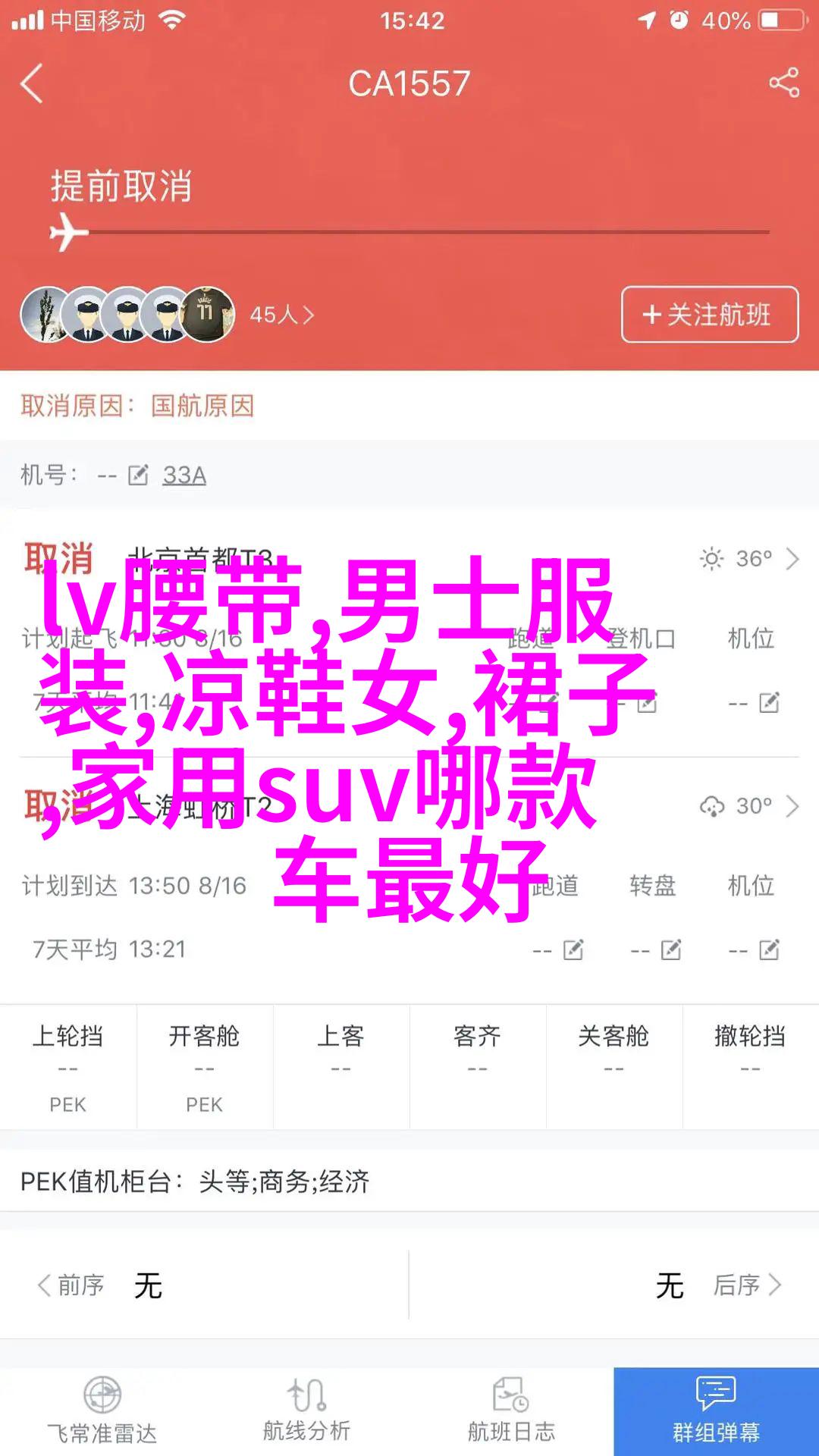
Task: Edit the arrival 转盘 carousel
Action: [x=670, y=949]
